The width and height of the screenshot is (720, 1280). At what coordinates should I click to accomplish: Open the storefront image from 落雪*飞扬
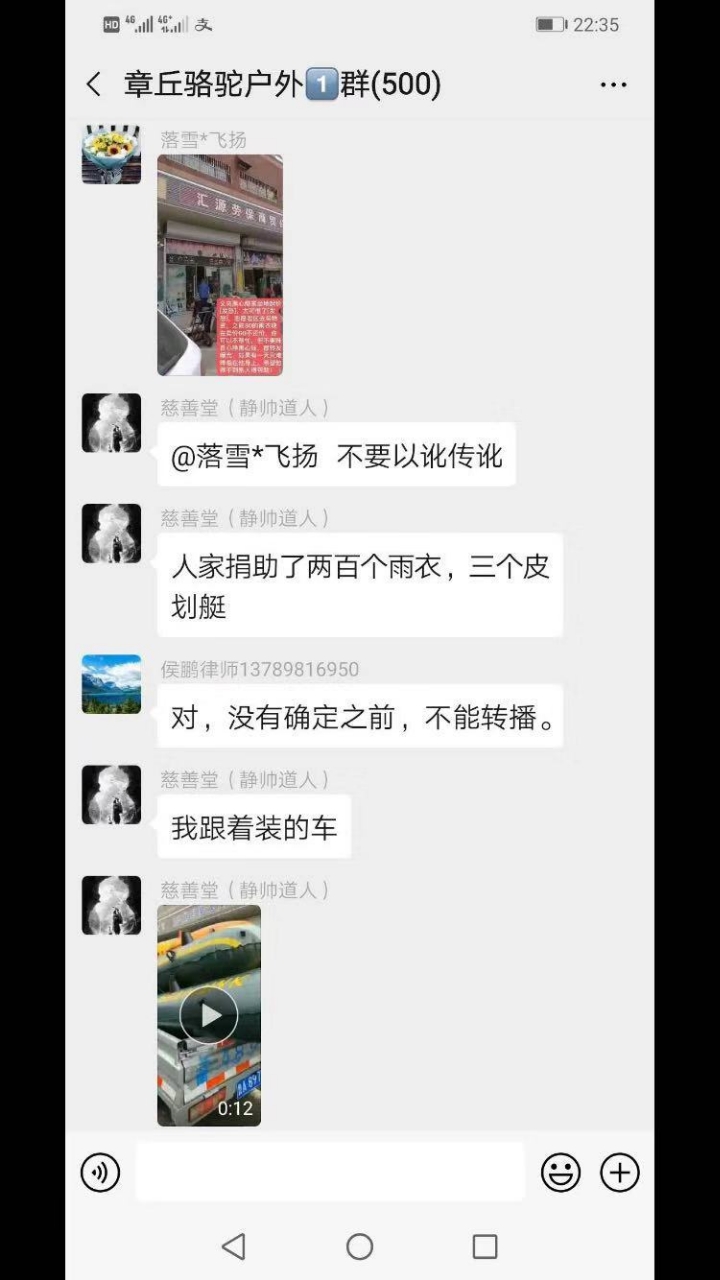coord(220,265)
